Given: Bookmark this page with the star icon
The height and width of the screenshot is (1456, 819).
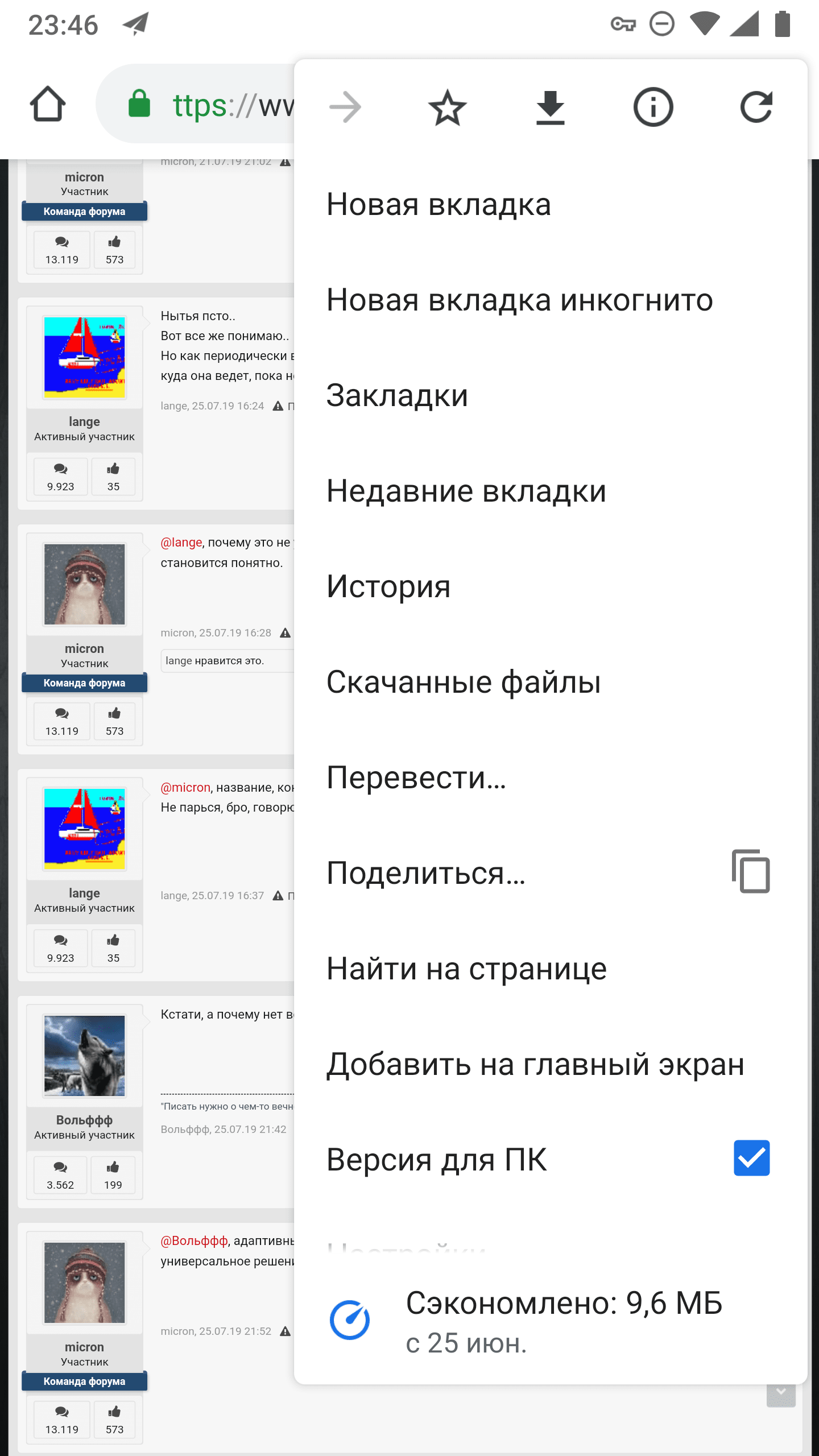Looking at the screenshot, I should [x=448, y=107].
